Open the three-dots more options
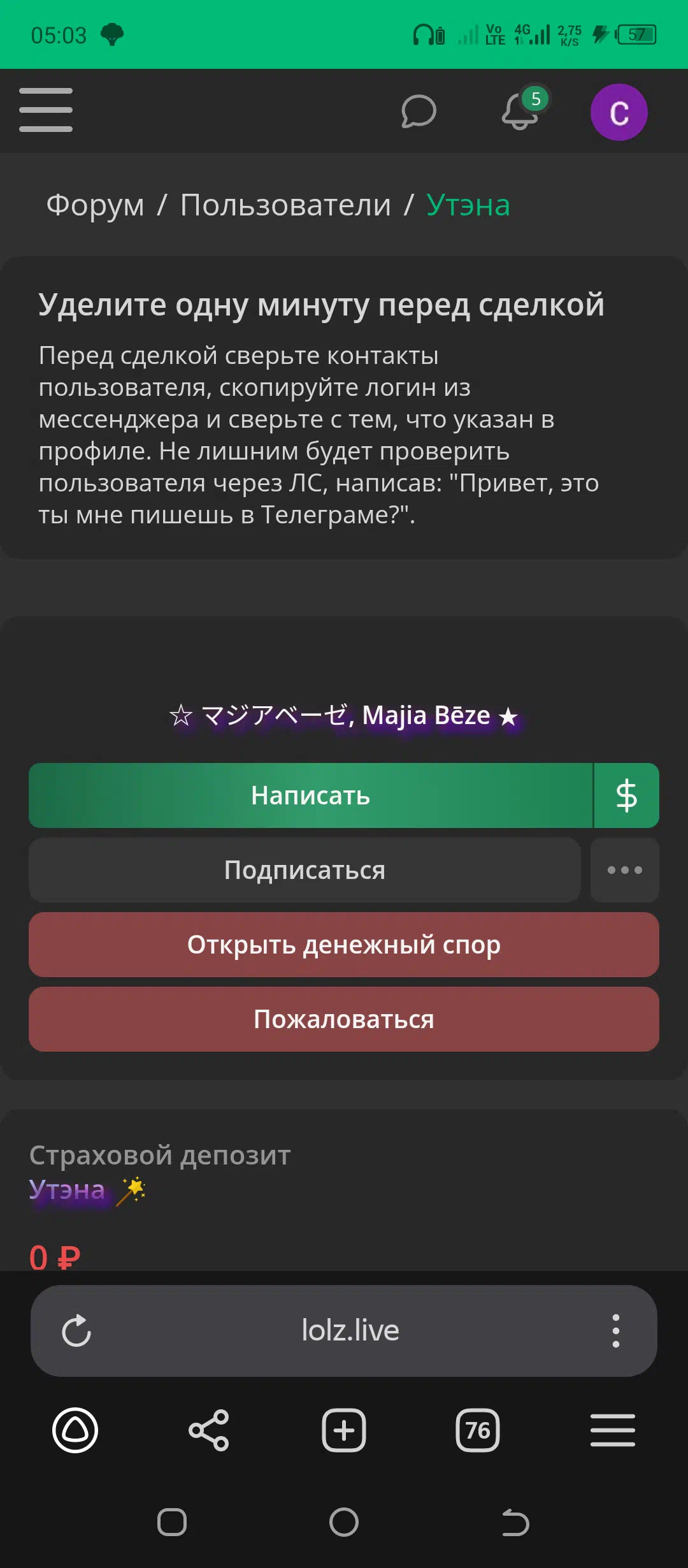Screen dimensions: 688x1568 tap(625, 870)
